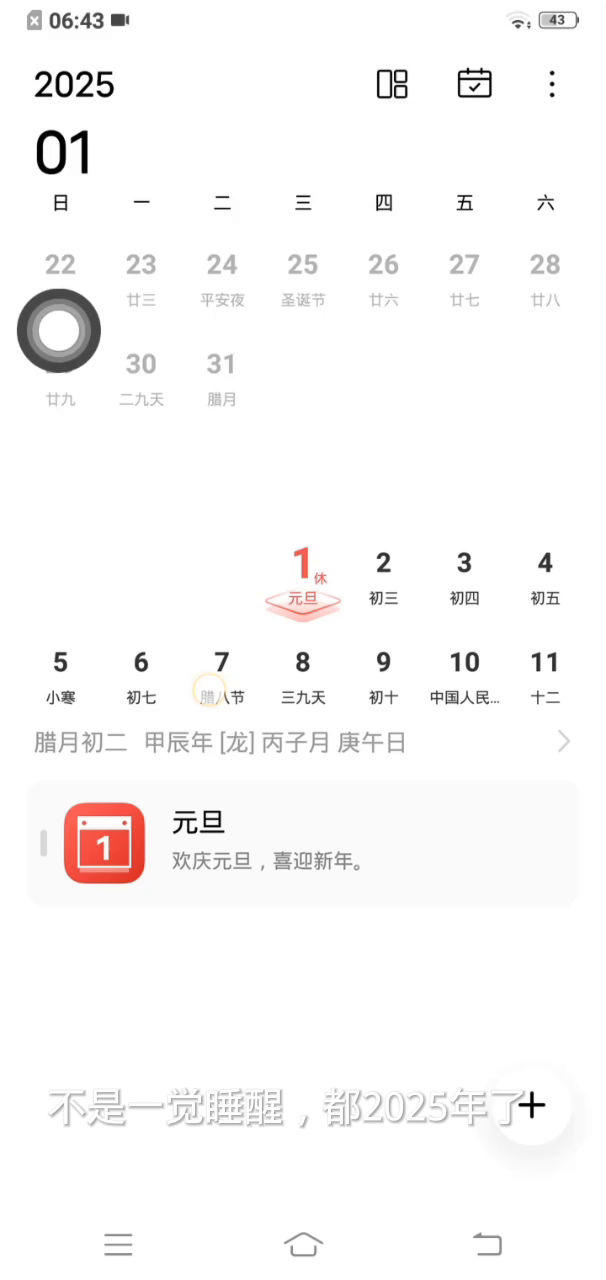Select January 9 初十 date

(383, 676)
